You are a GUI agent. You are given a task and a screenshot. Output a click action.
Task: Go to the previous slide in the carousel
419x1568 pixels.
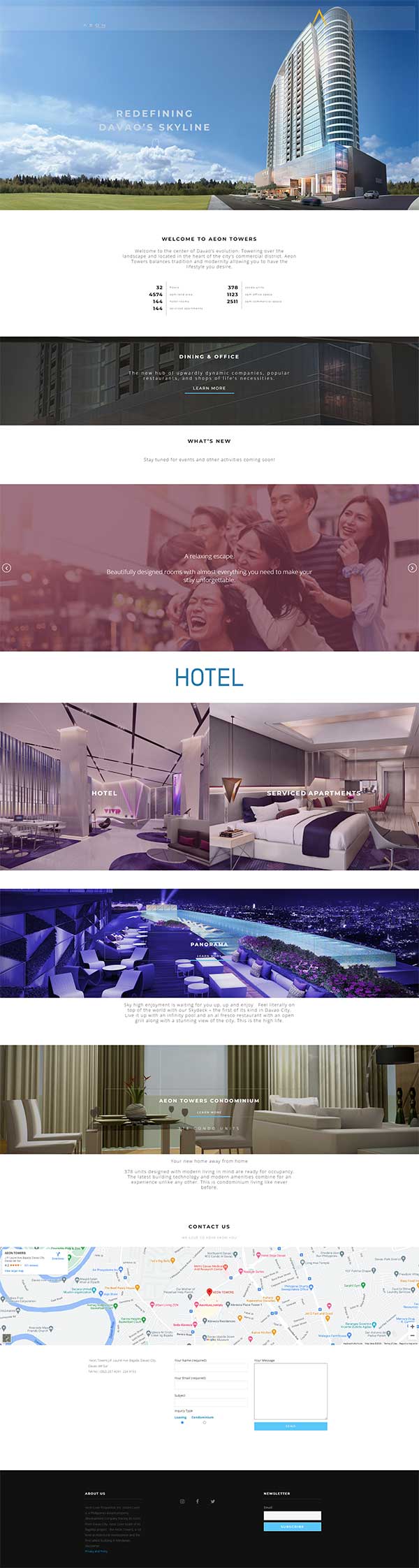(7, 568)
